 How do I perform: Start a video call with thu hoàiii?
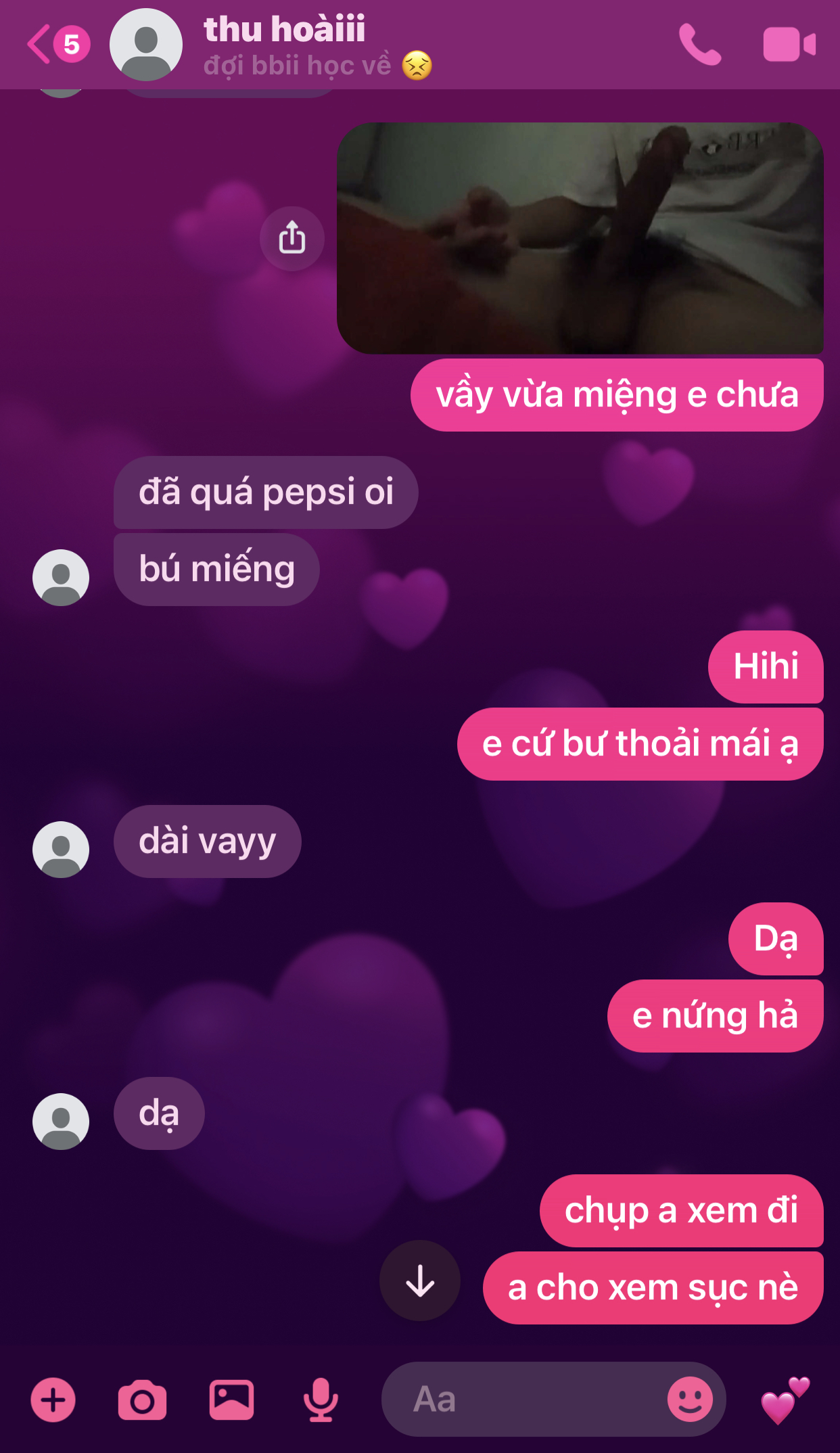click(789, 45)
